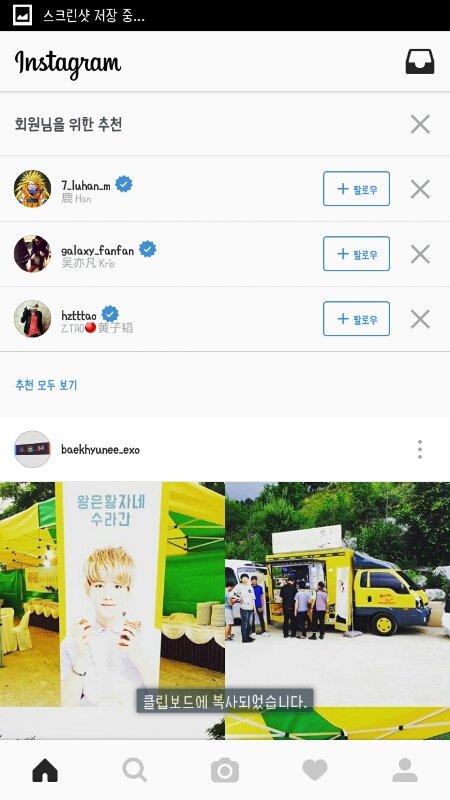Follow the 7_luhan_m account
The image size is (450, 800).
pyautogui.click(x=356, y=189)
